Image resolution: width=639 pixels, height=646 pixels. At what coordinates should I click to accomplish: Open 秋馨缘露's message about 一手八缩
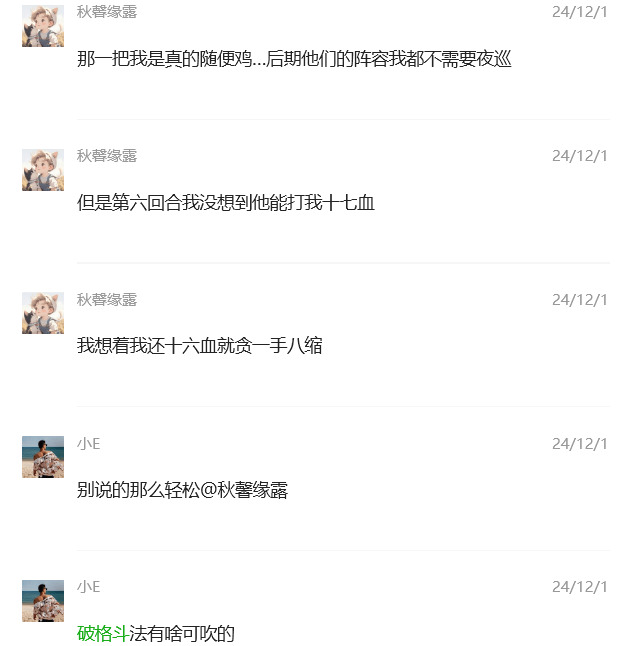click(199, 347)
